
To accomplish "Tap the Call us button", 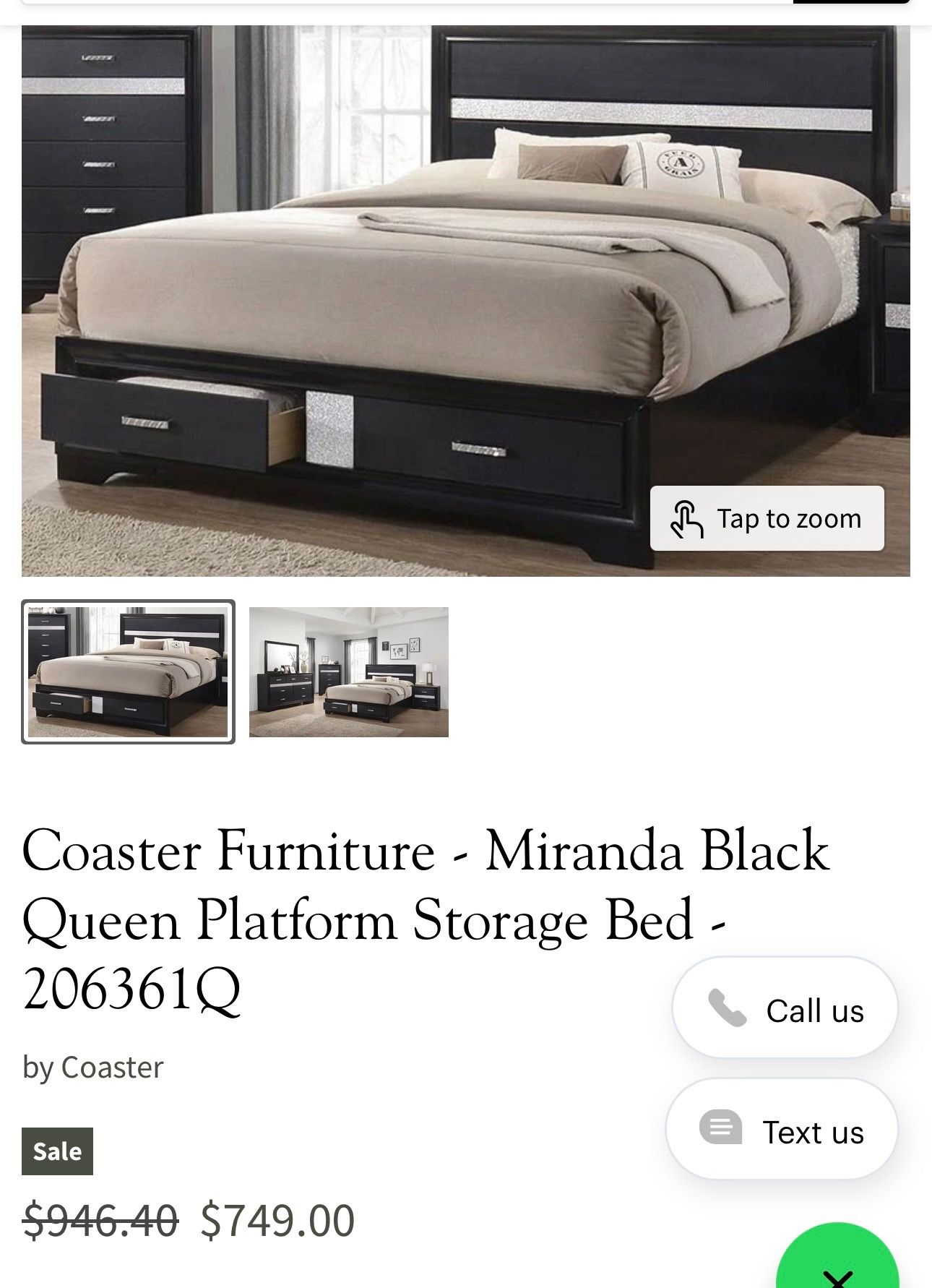I will pyautogui.click(x=785, y=1009).
